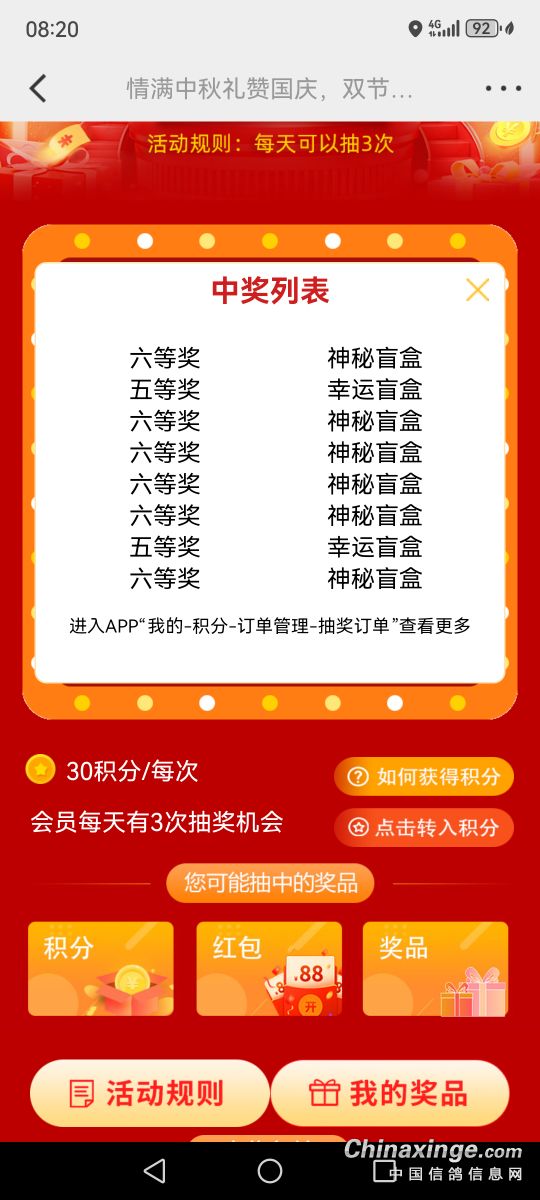Tap the 如何获得积分 button

coord(424,776)
